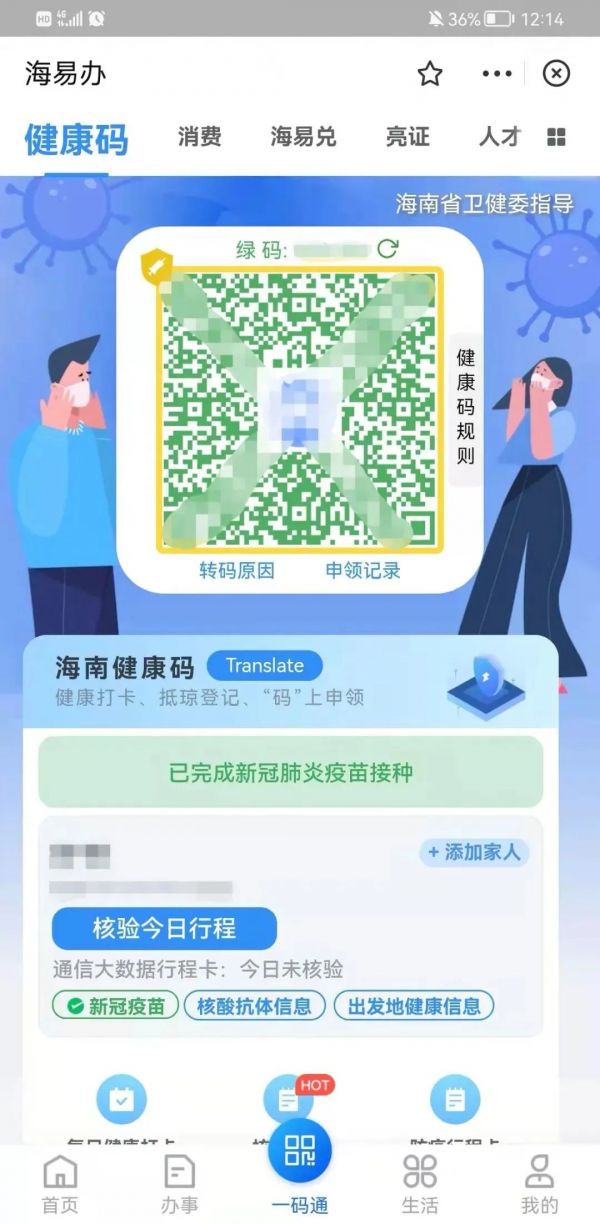The width and height of the screenshot is (600, 1224).
Task: Open the 海易兑 tab
Action: [303, 137]
